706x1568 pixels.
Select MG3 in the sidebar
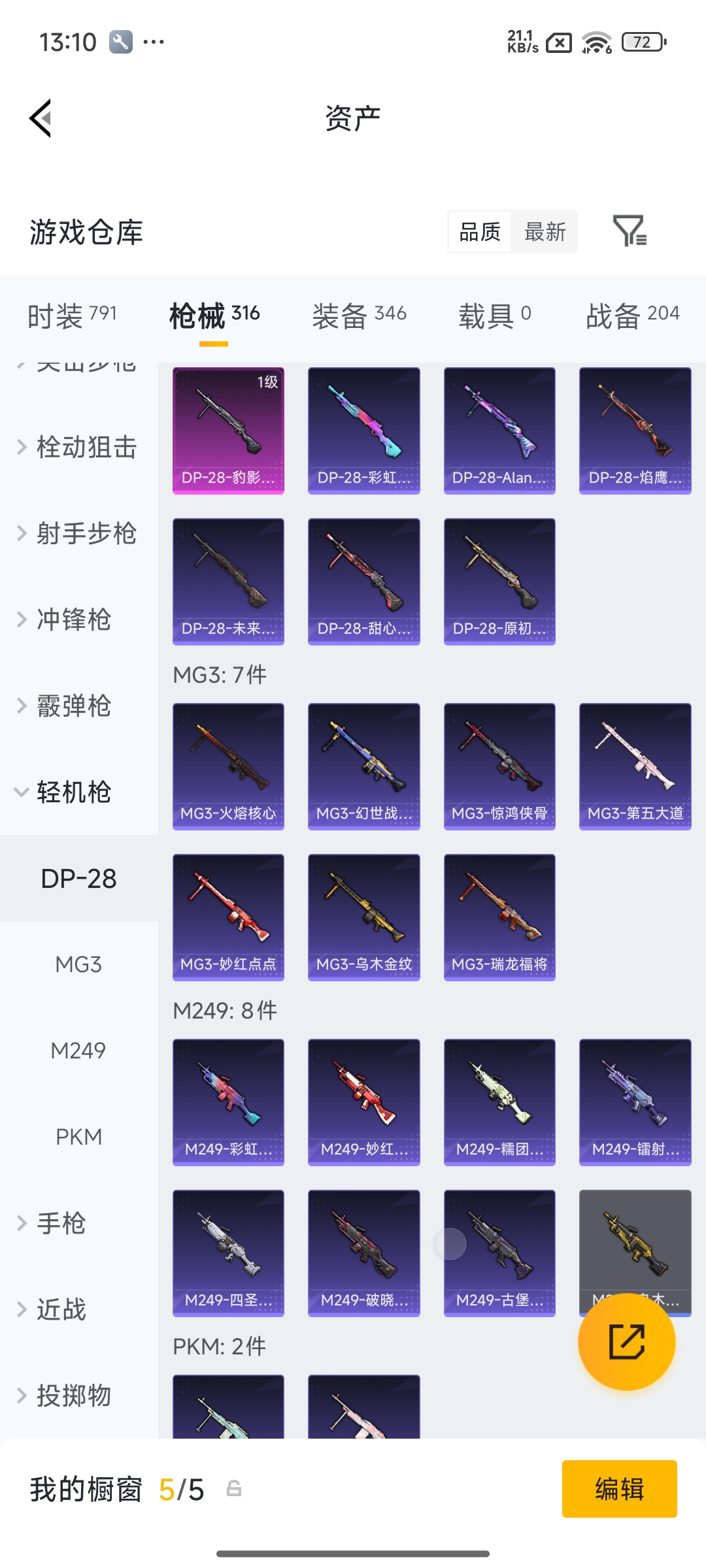click(78, 964)
